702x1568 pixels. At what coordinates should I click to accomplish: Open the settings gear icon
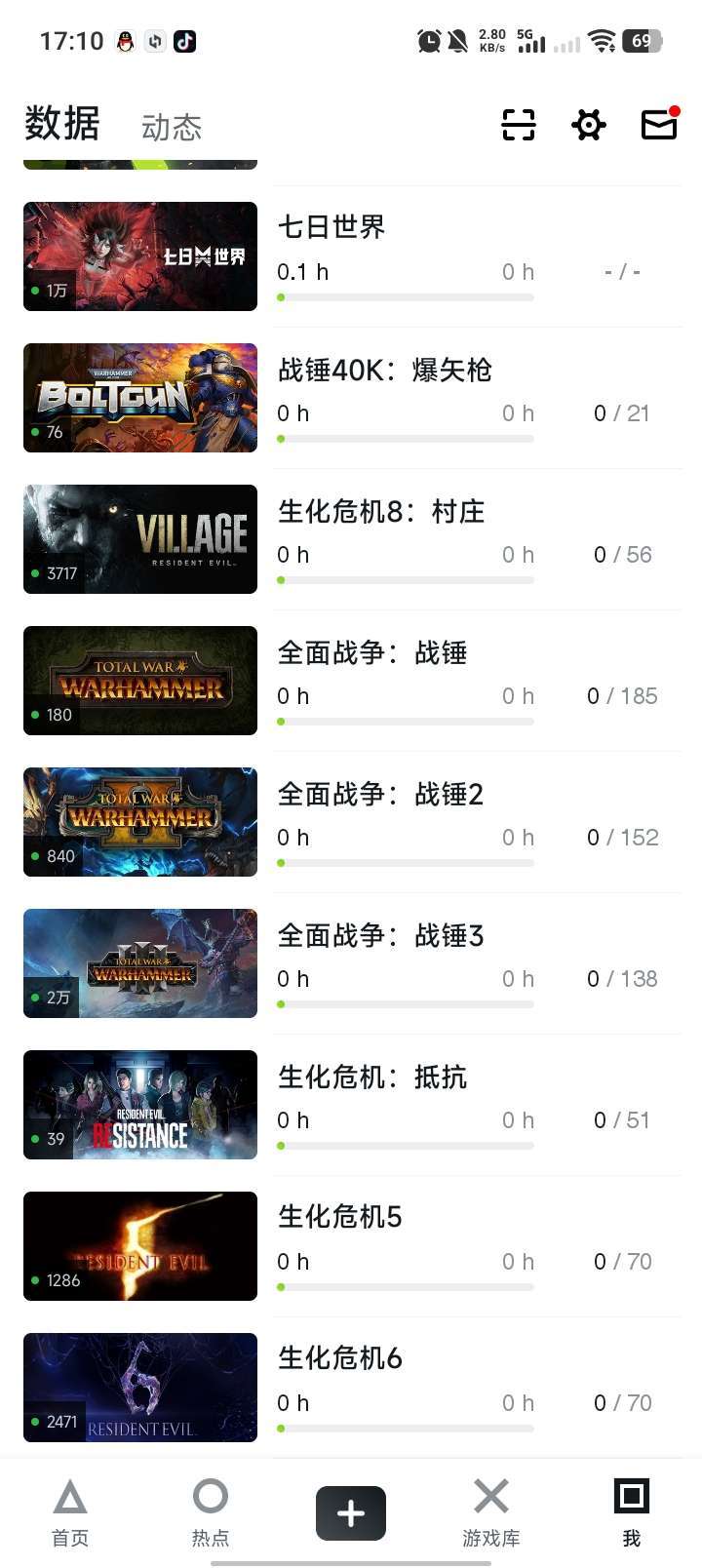(589, 125)
